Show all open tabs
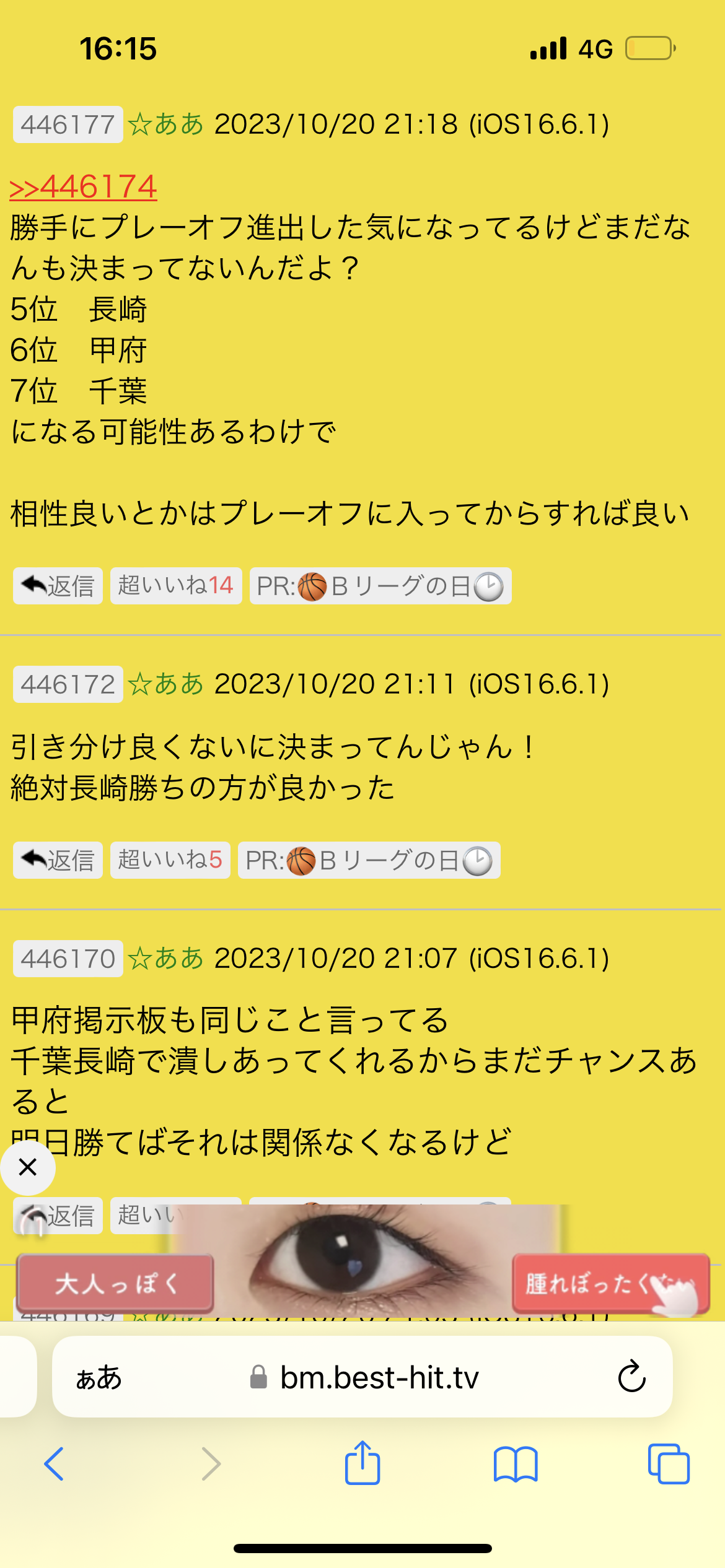The height and width of the screenshot is (1568, 725). coord(669,1464)
